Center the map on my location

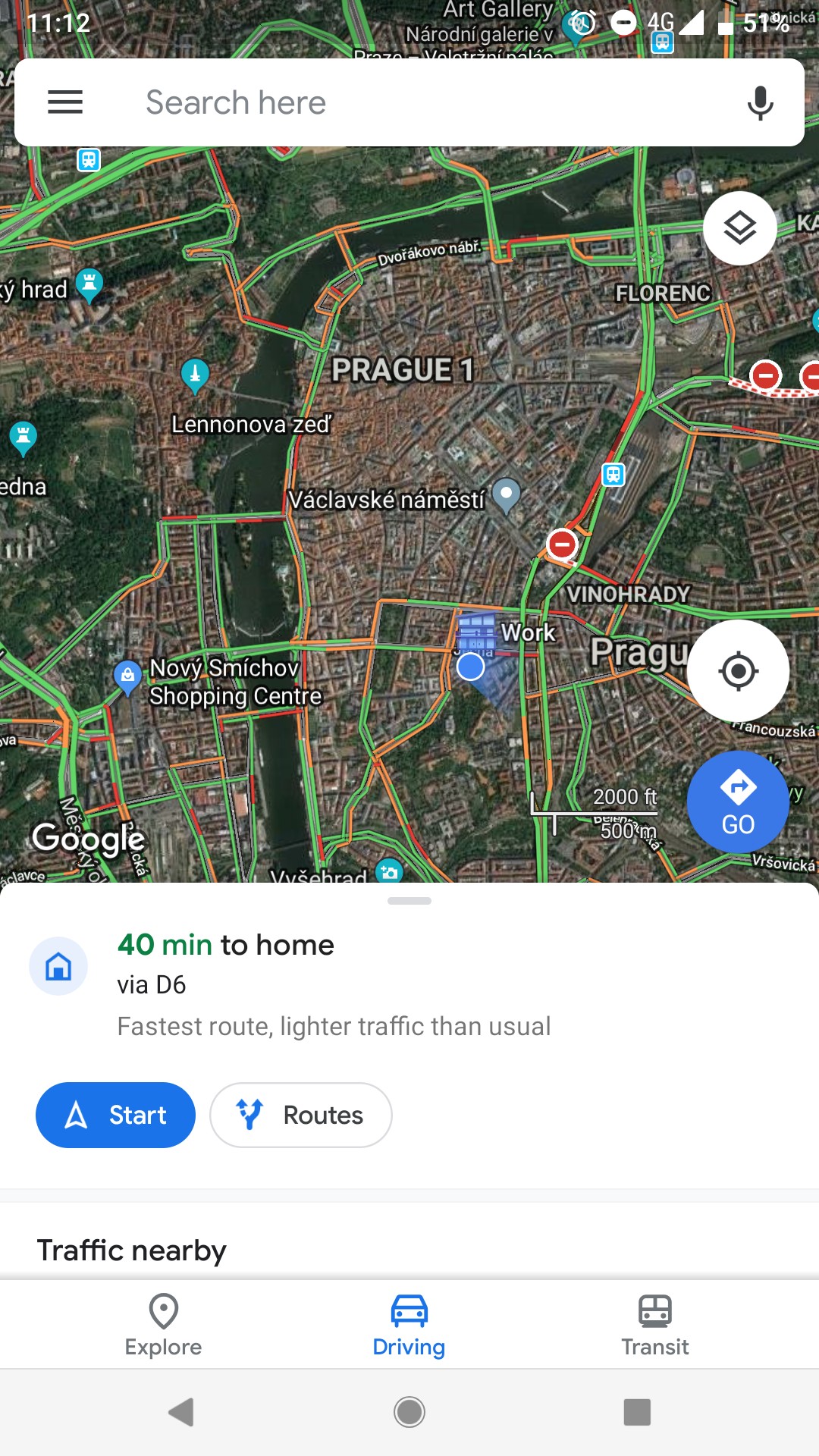coord(738,671)
